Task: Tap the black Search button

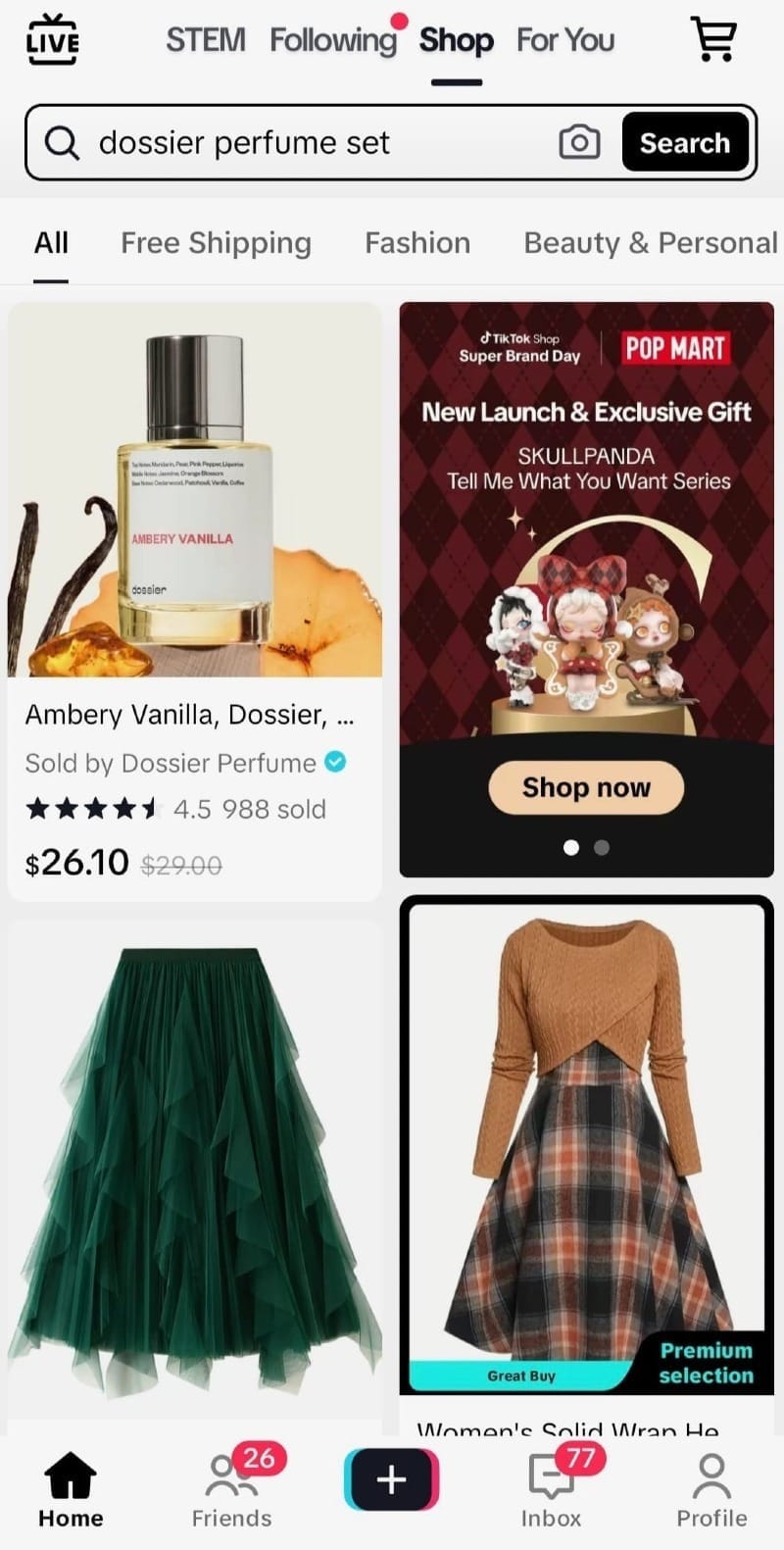Action: click(684, 143)
